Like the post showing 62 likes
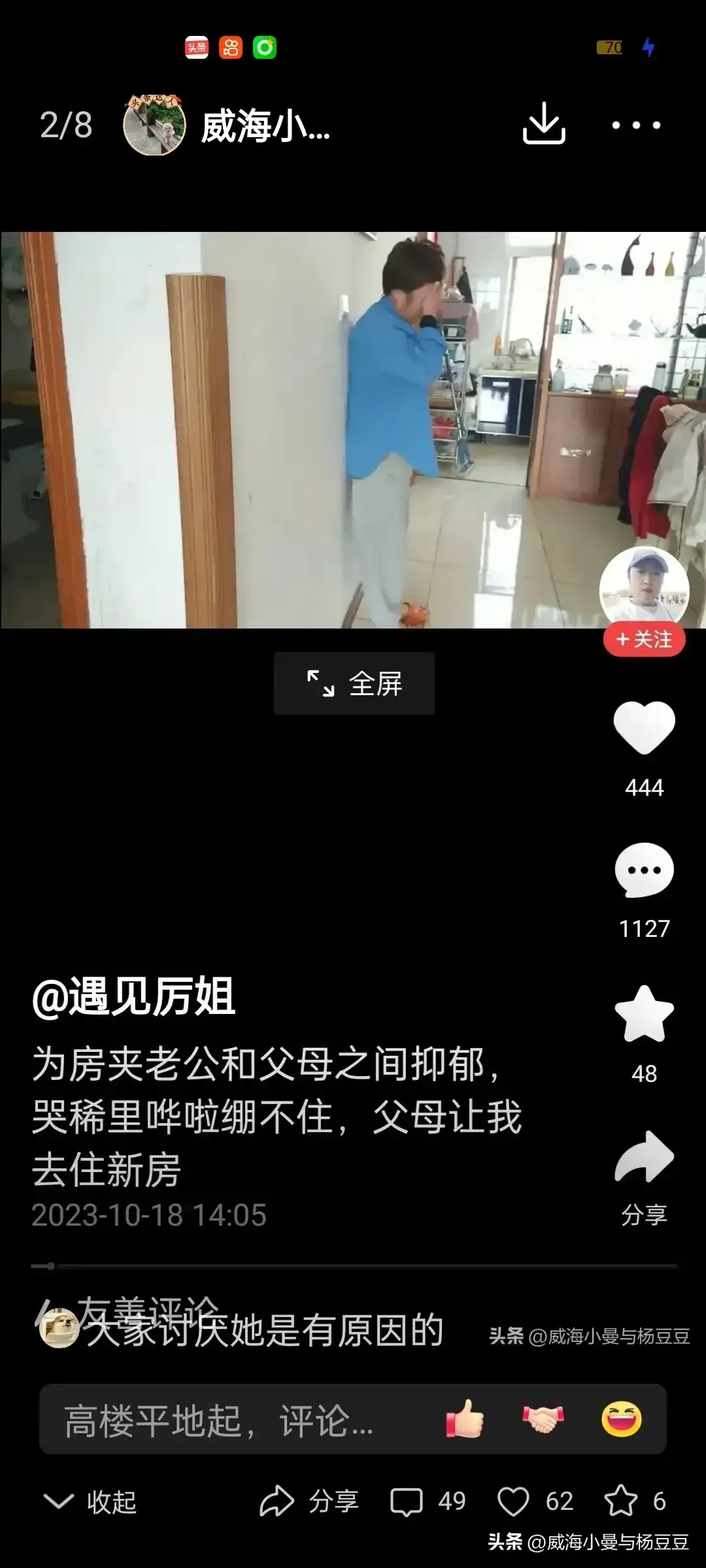 click(x=535, y=1501)
